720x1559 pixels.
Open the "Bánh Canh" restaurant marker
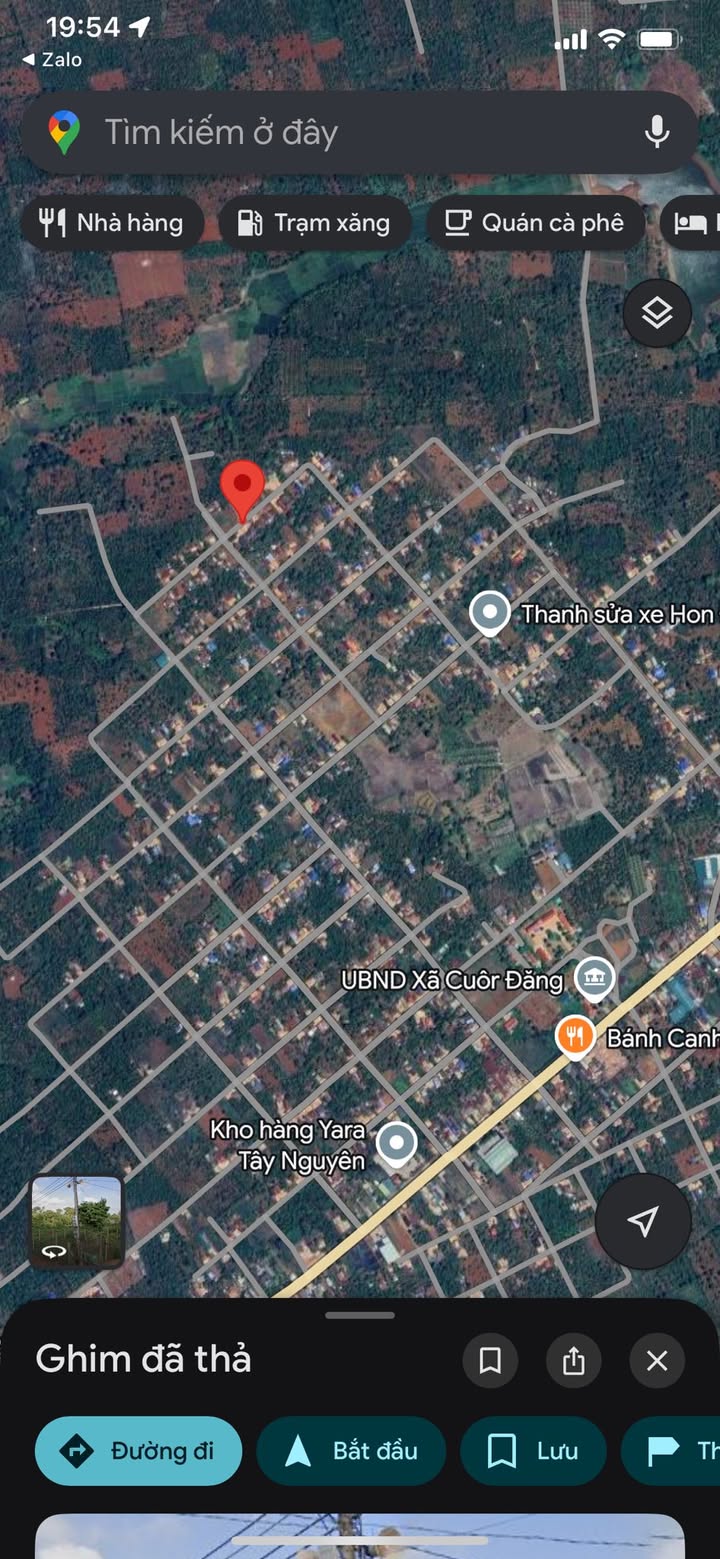tap(575, 1037)
